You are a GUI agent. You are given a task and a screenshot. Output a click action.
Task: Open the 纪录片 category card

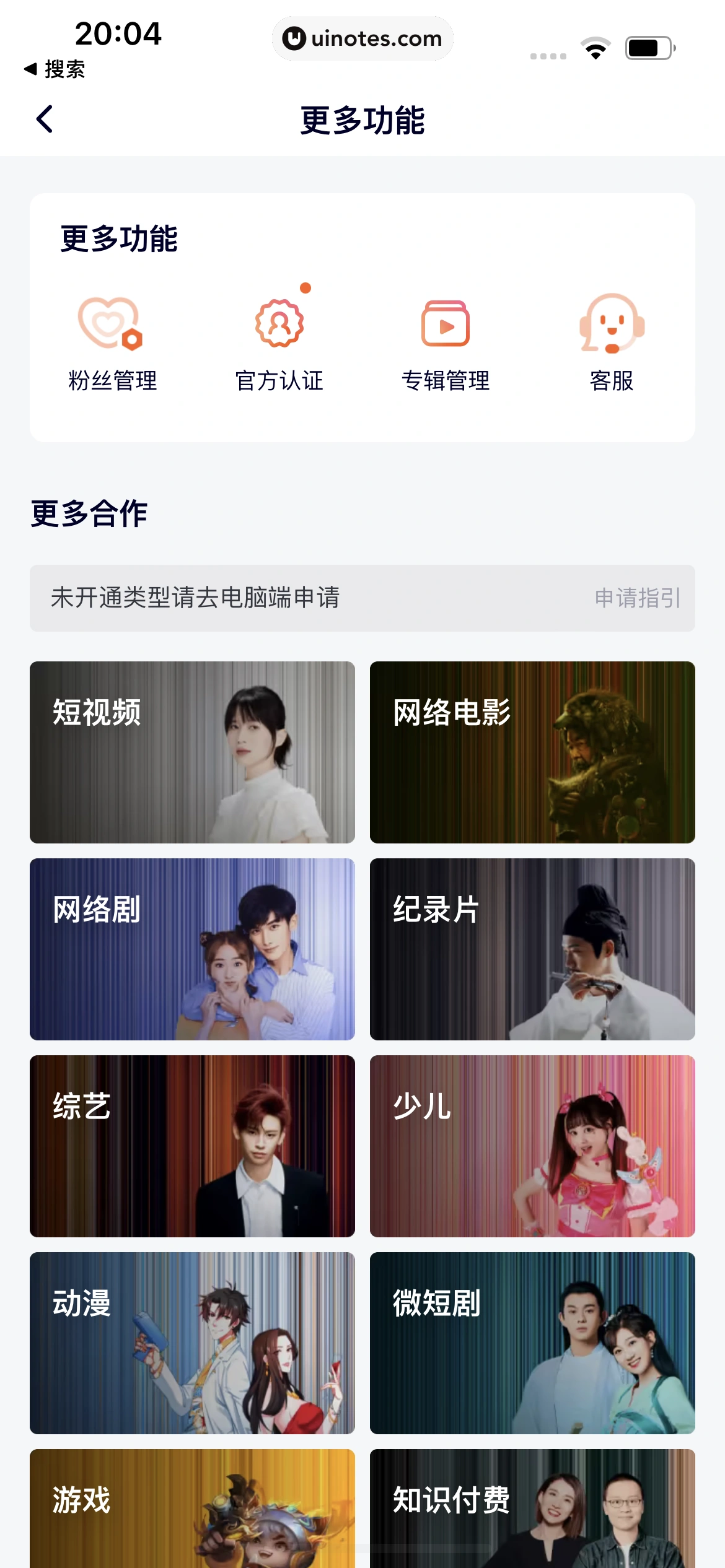coord(532,949)
